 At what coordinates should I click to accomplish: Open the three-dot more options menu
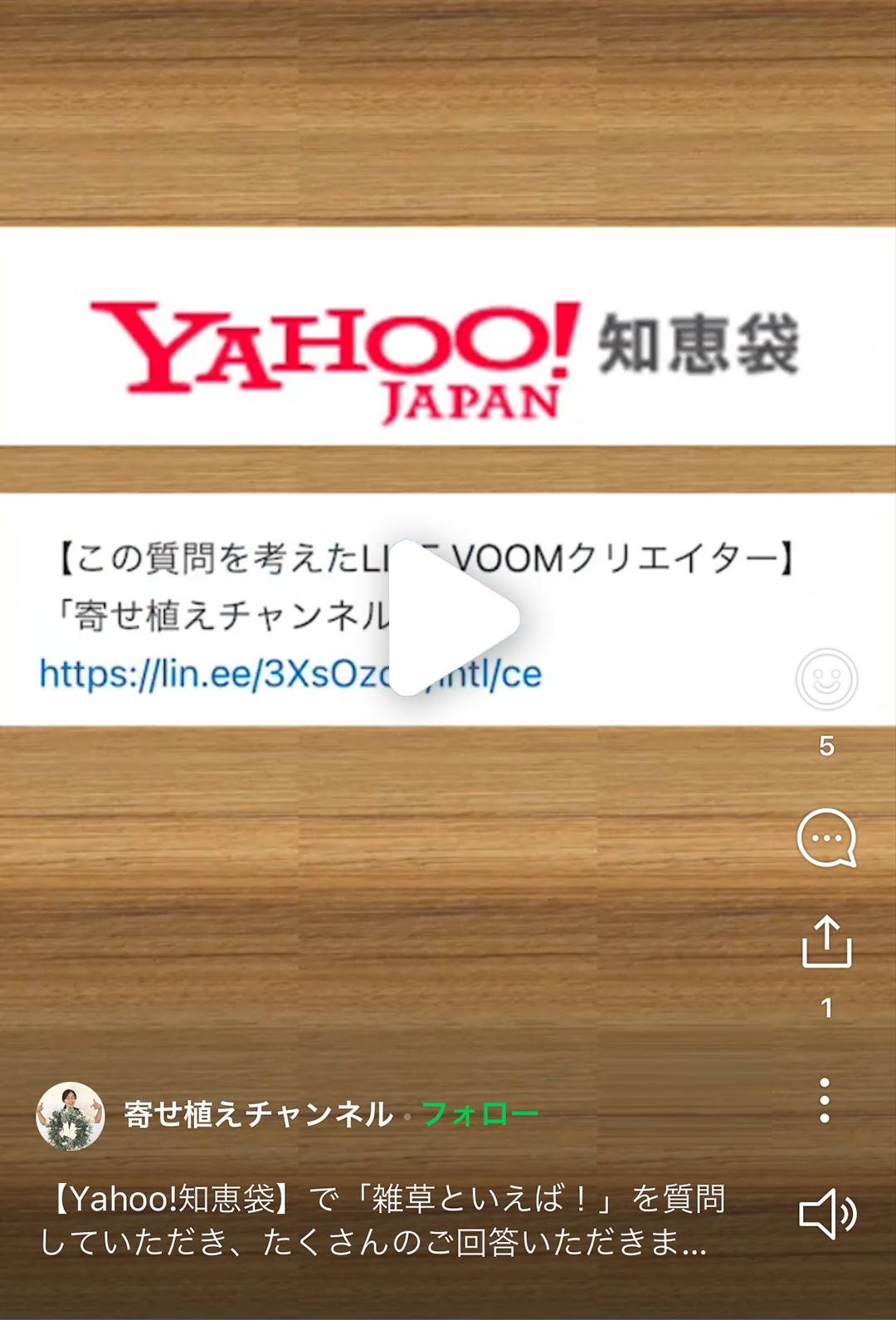pos(825,1101)
